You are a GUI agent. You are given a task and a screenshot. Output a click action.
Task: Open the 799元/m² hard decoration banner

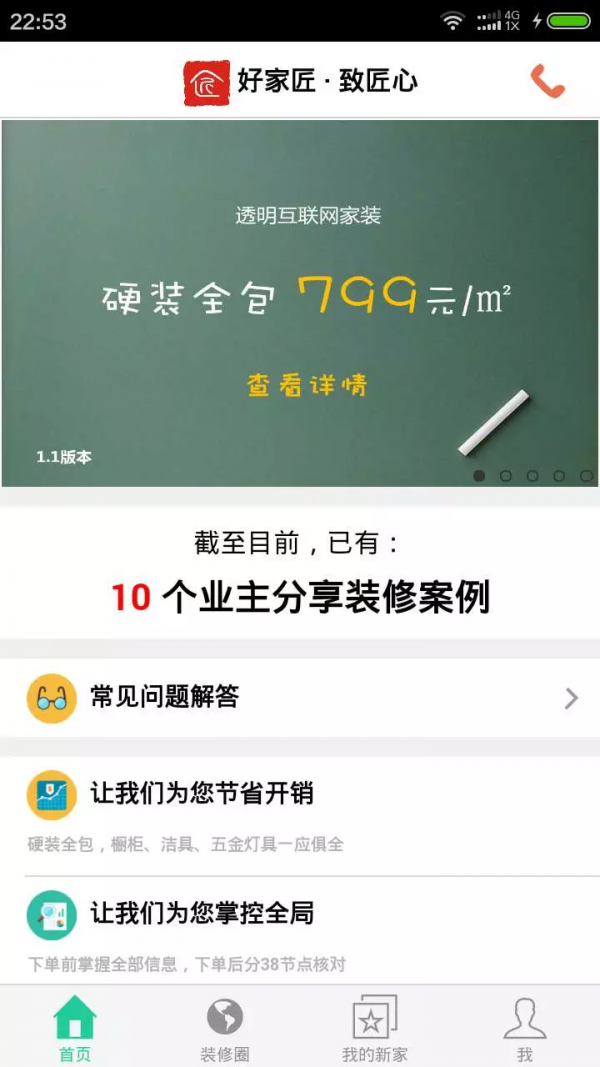coord(300,302)
